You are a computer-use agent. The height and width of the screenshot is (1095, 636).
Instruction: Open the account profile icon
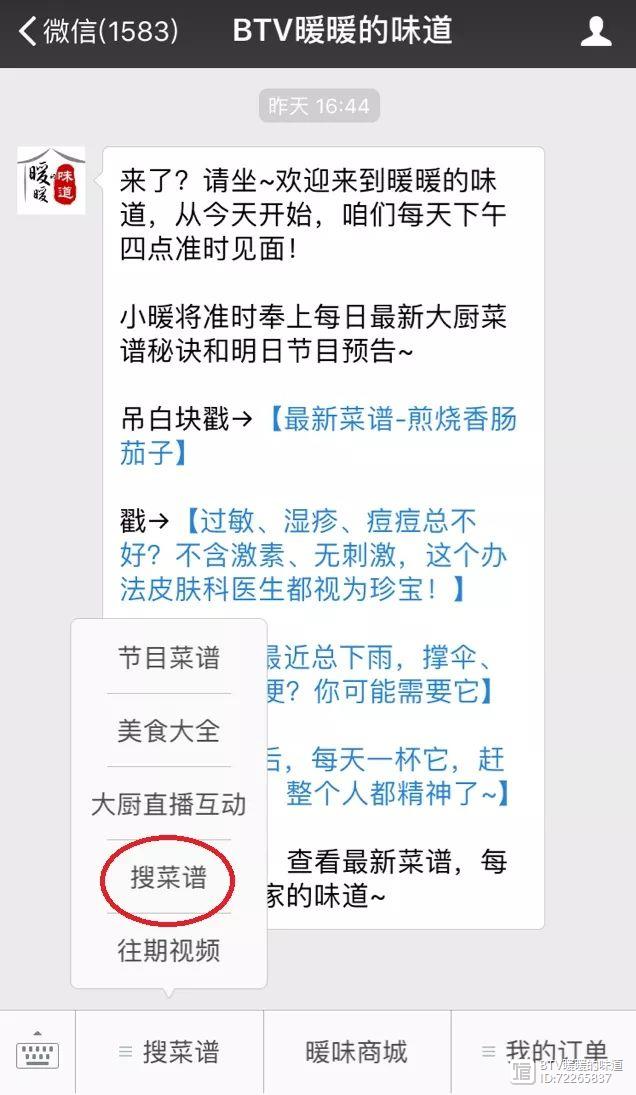coord(596,32)
